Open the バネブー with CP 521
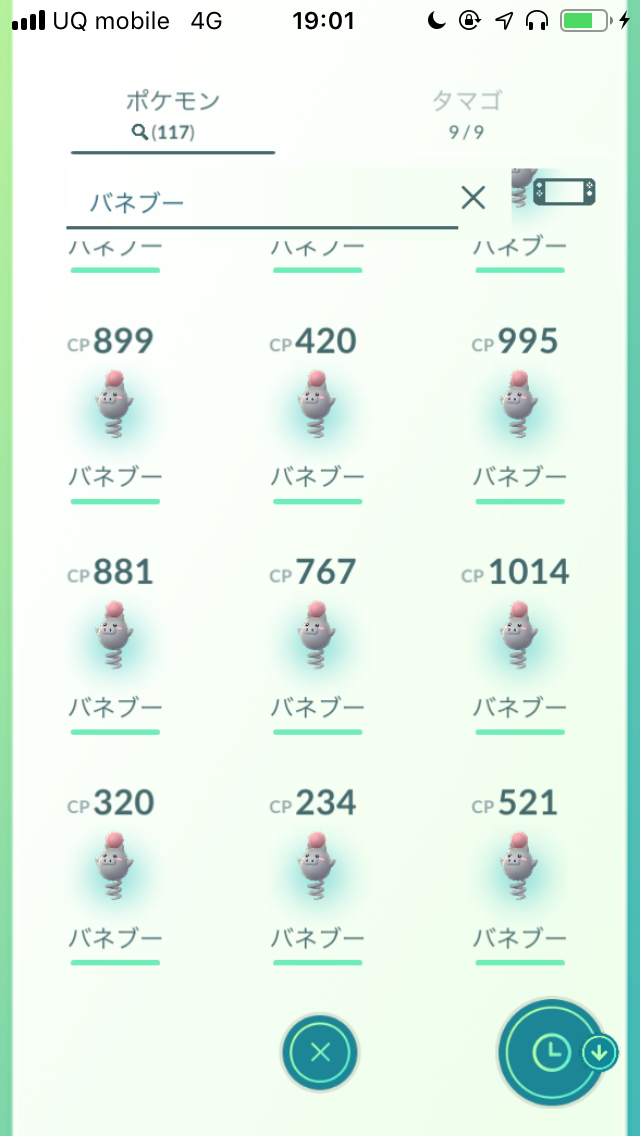Viewport: 640px width, 1136px height. (x=520, y=875)
